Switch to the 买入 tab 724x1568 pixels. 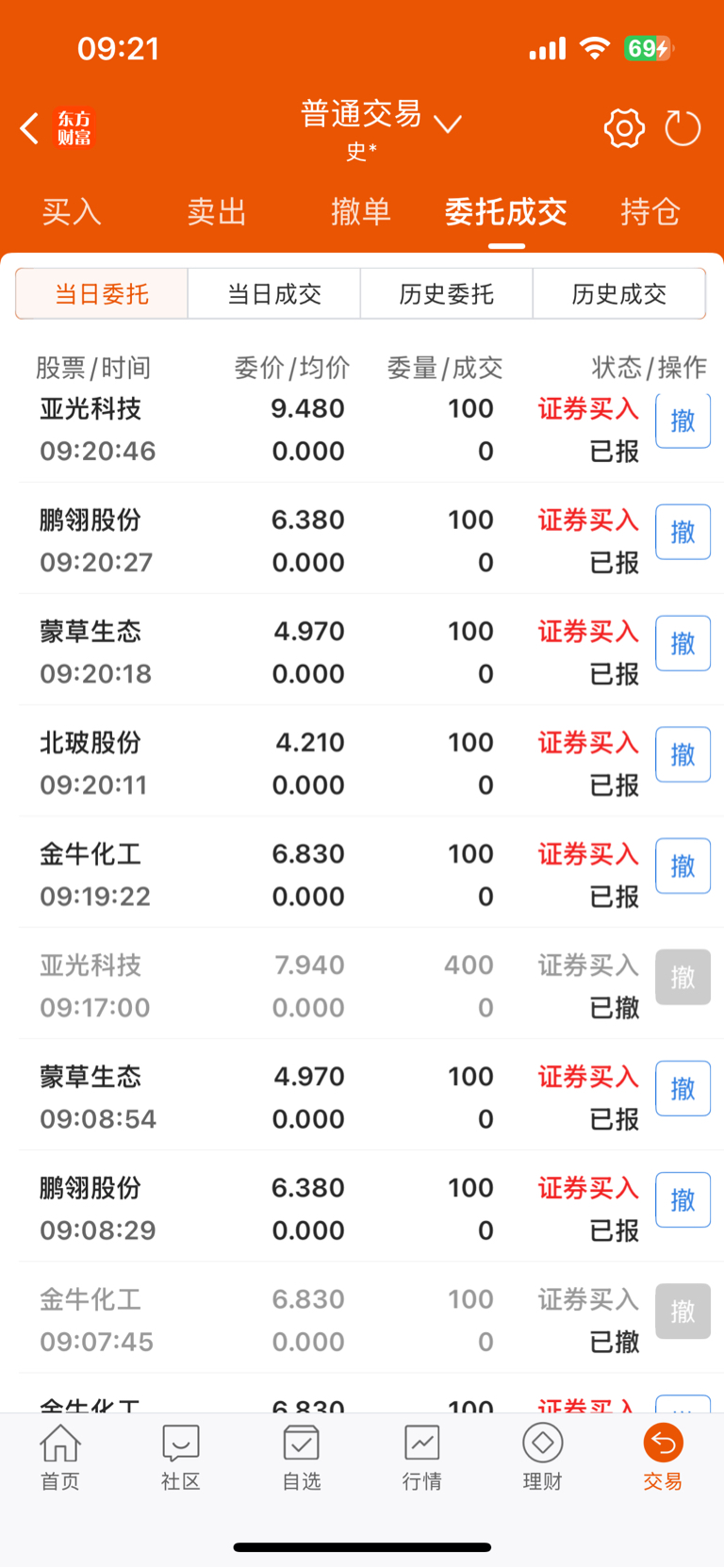point(72,212)
